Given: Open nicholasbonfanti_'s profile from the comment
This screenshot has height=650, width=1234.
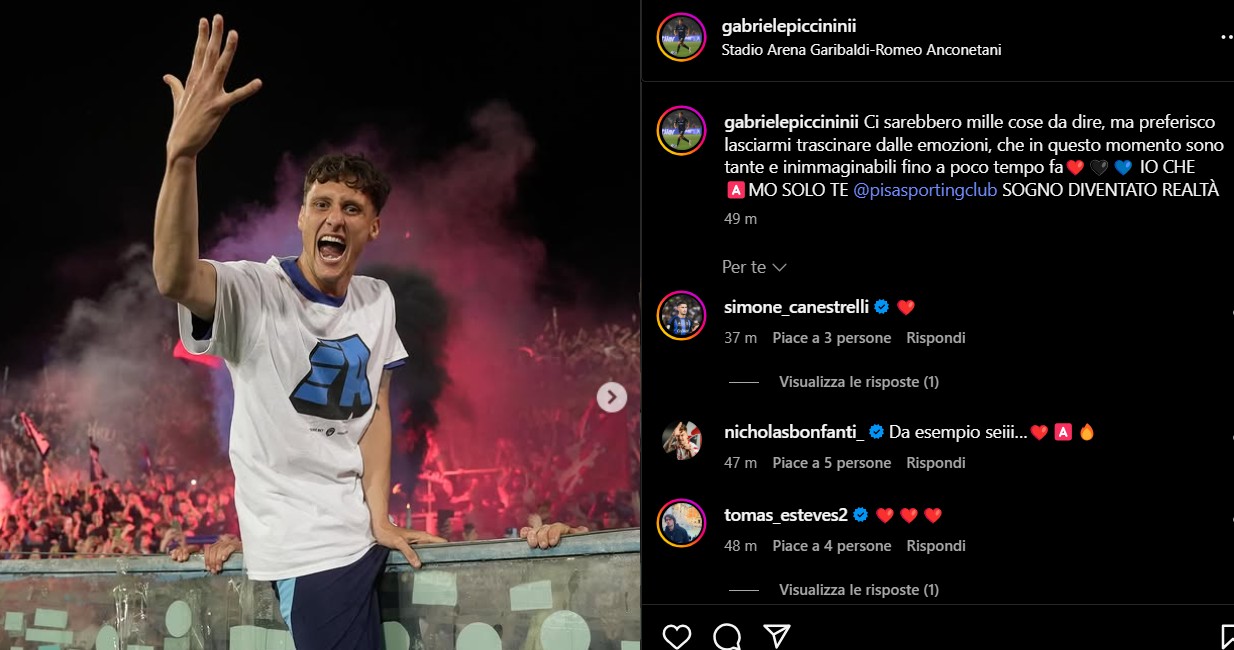Looking at the screenshot, I should tap(792, 432).
